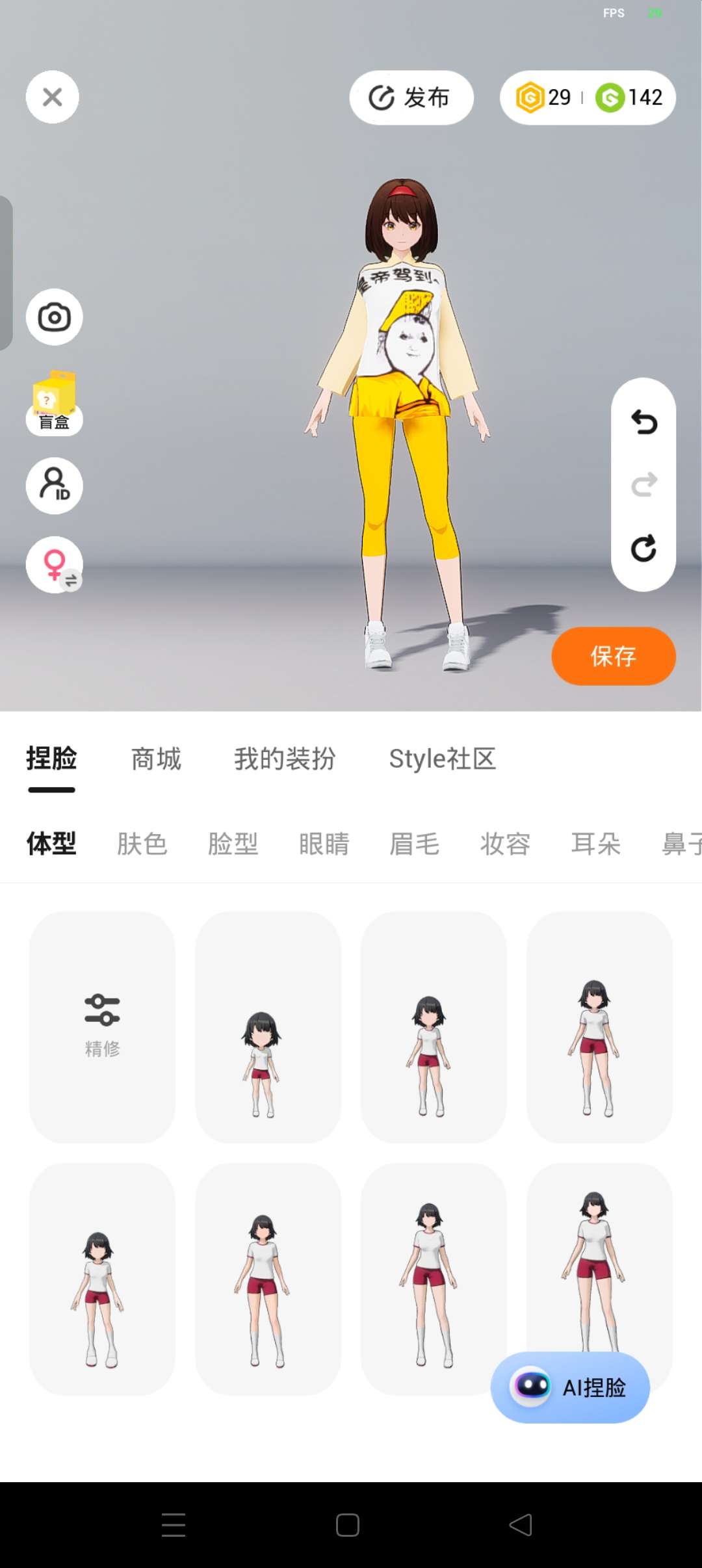Launch the AI捏脸 feature
The image size is (702, 1568).
click(570, 1387)
